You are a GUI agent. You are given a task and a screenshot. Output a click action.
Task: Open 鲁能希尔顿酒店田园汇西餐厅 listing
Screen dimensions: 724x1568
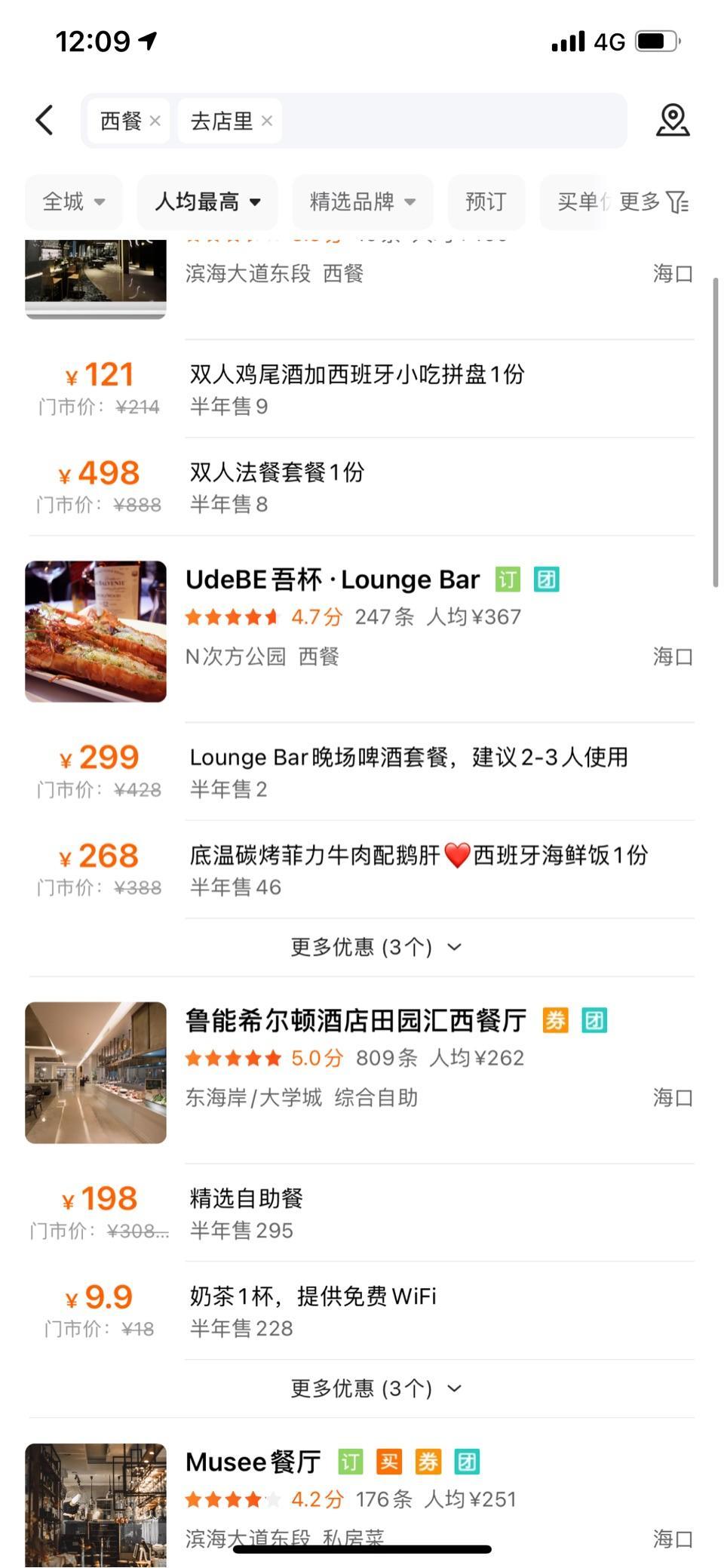(356, 1021)
